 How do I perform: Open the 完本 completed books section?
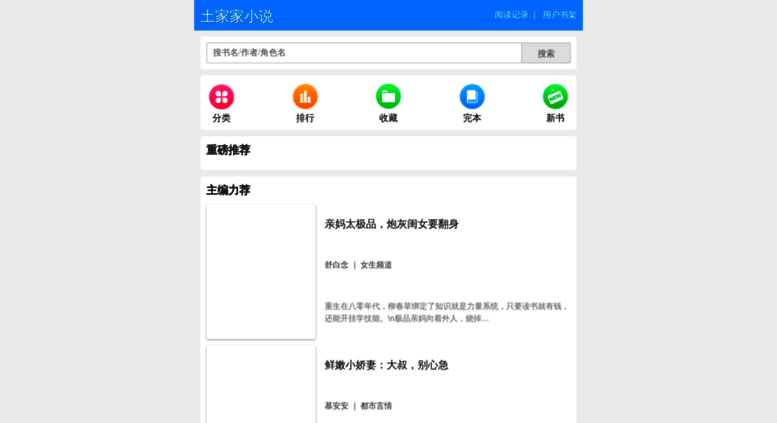click(x=472, y=103)
